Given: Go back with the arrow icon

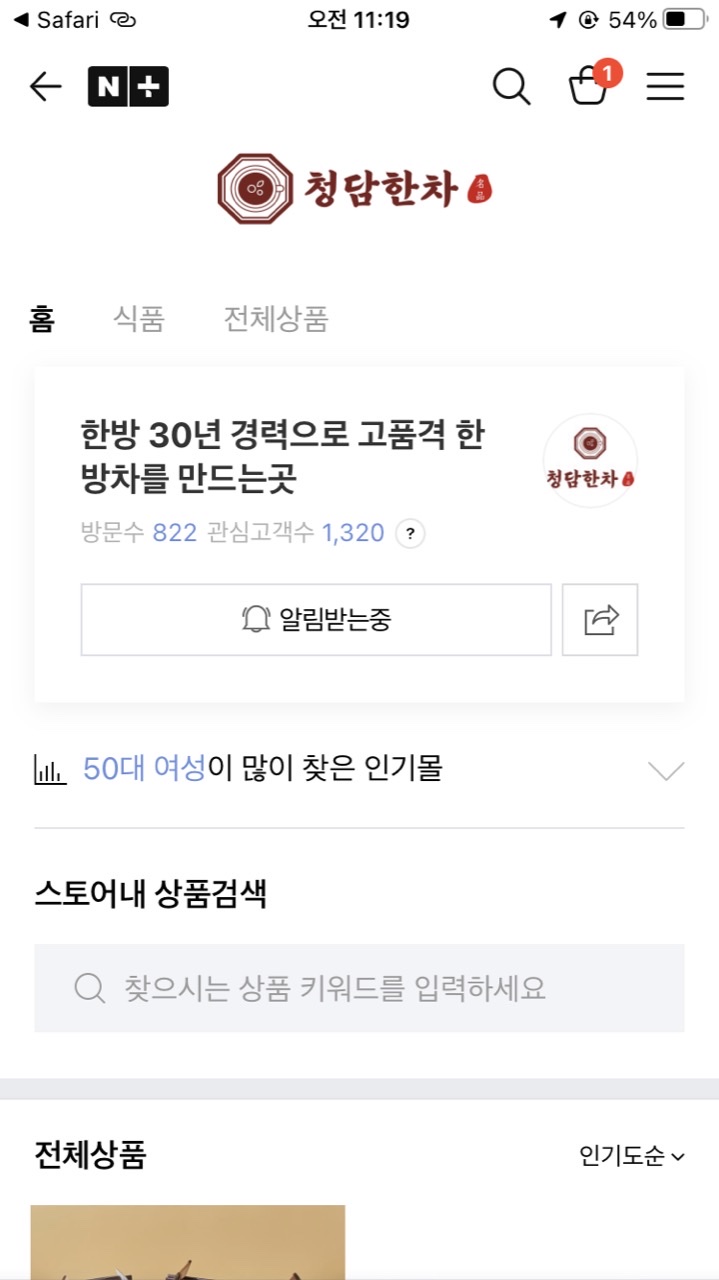Looking at the screenshot, I should tap(45, 87).
